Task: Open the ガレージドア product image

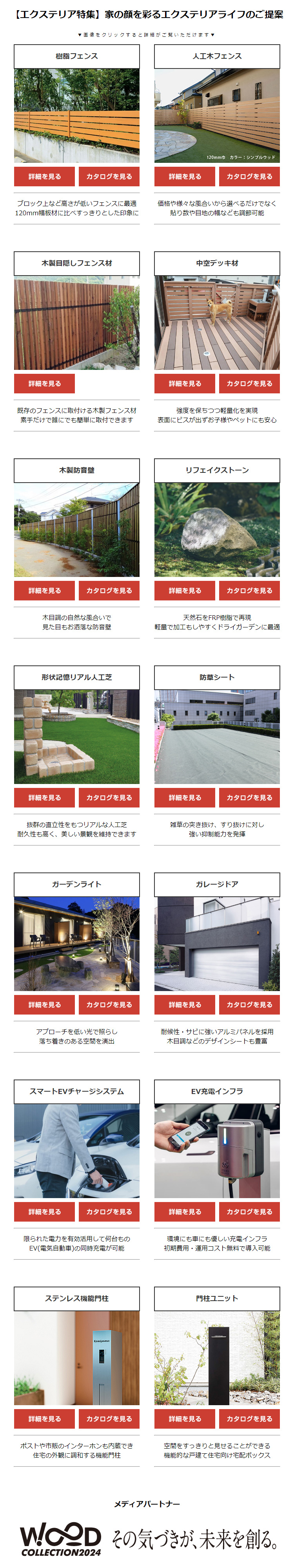Action: pos(216,943)
